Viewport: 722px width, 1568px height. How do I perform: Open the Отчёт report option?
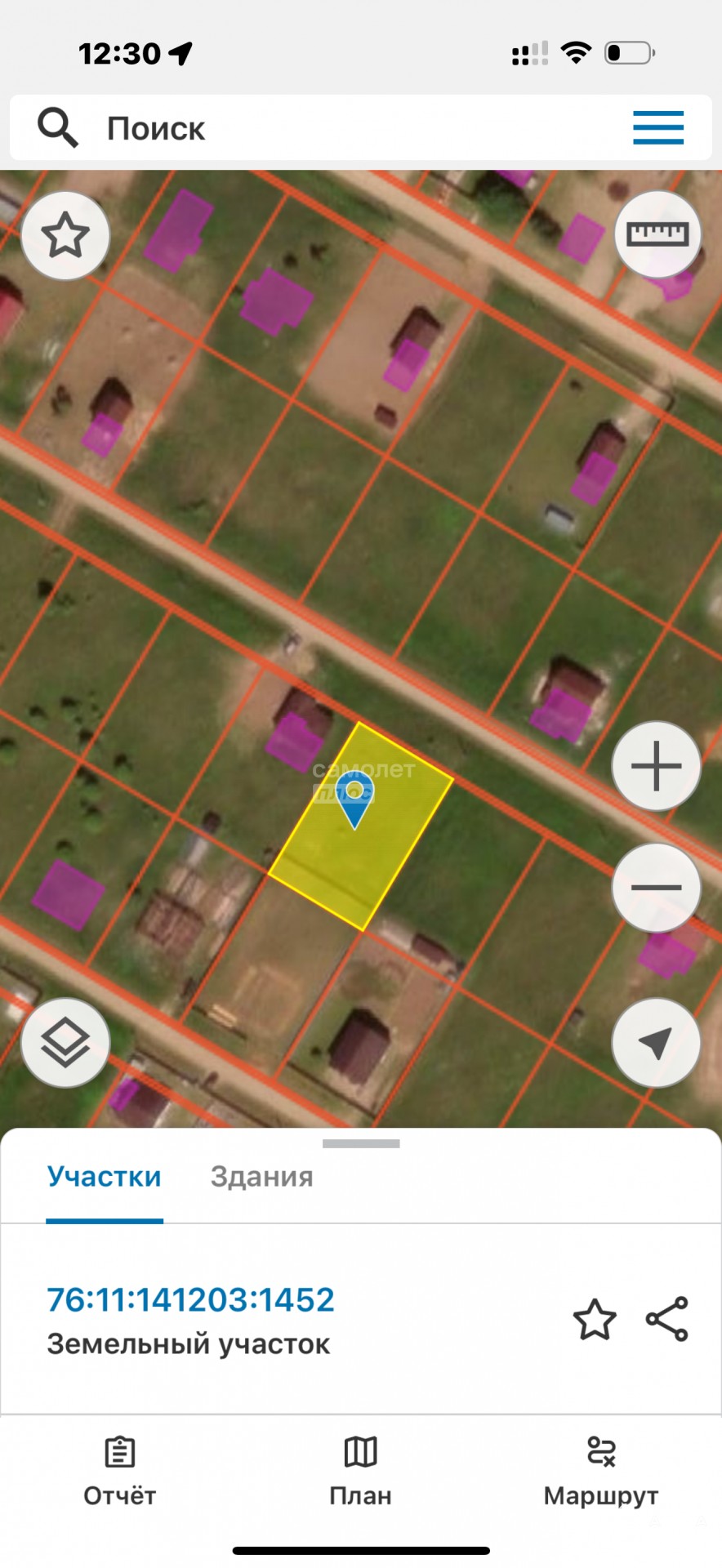119,1472
